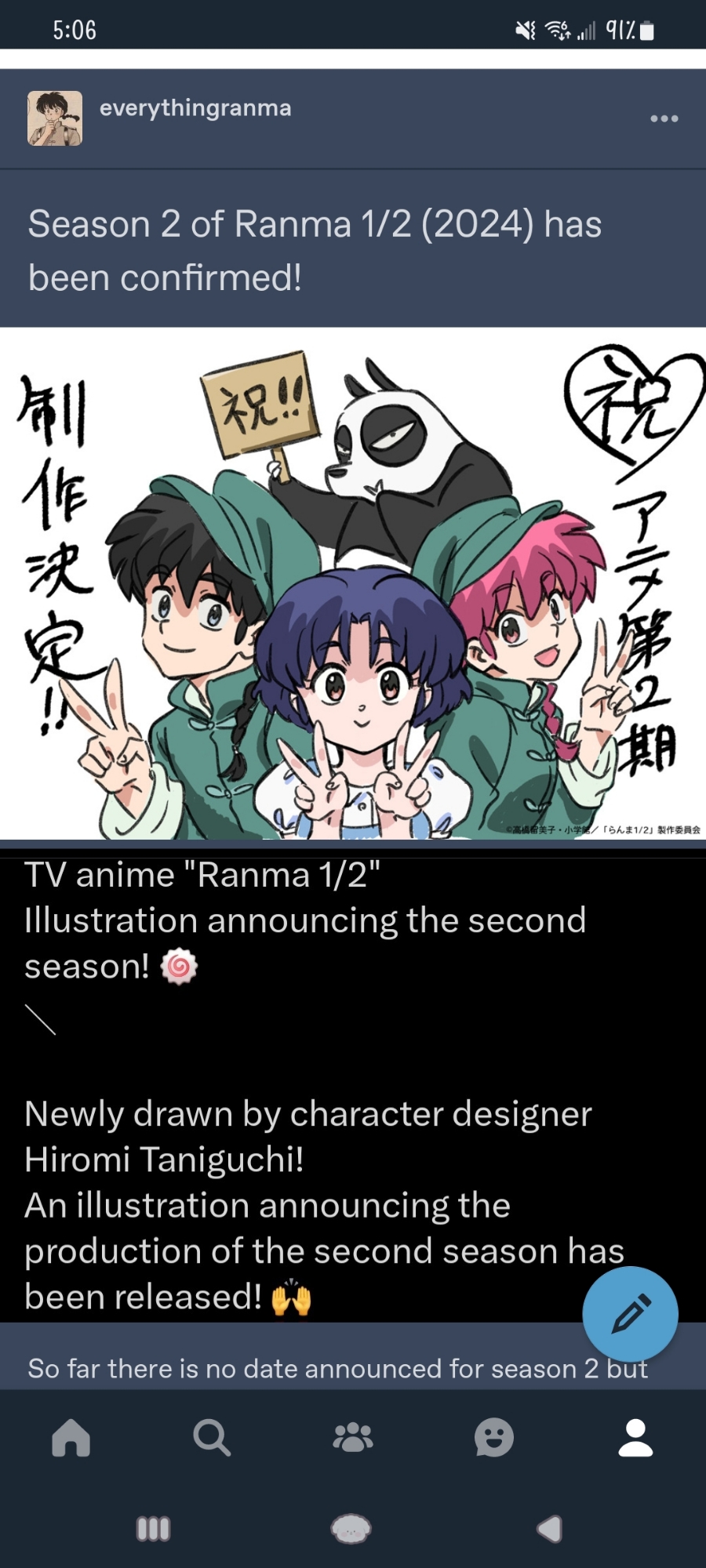
Task: Go to the Home tab
Action: pyautogui.click(x=71, y=1438)
